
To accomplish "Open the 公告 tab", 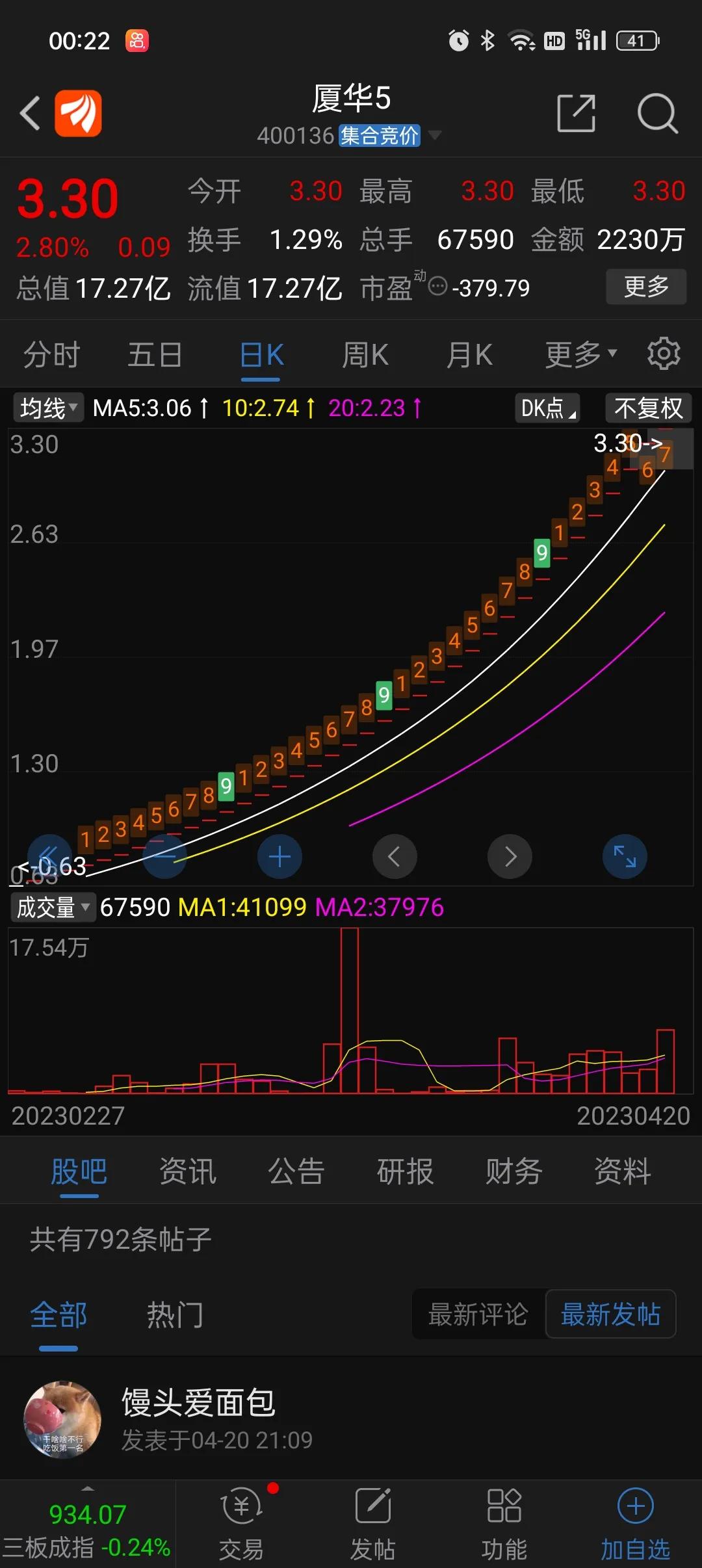I will pos(296,1171).
